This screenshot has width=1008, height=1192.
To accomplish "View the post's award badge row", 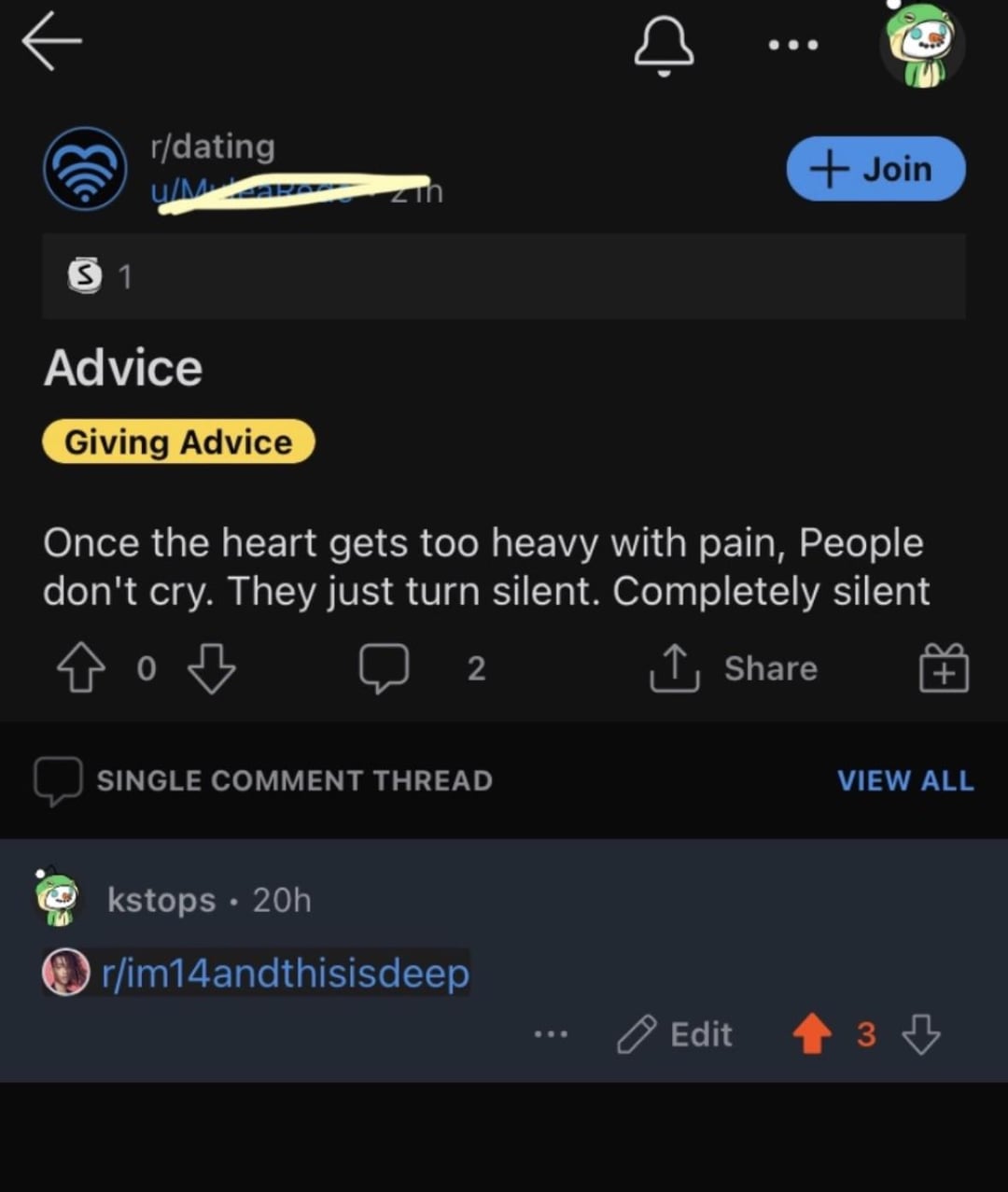I will (100, 276).
